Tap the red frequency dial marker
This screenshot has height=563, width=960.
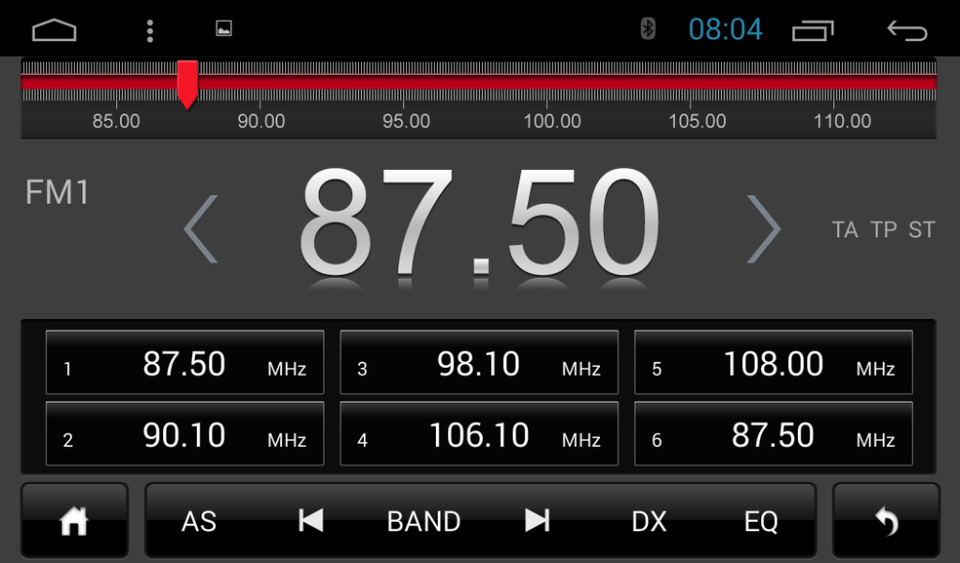(187, 84)
